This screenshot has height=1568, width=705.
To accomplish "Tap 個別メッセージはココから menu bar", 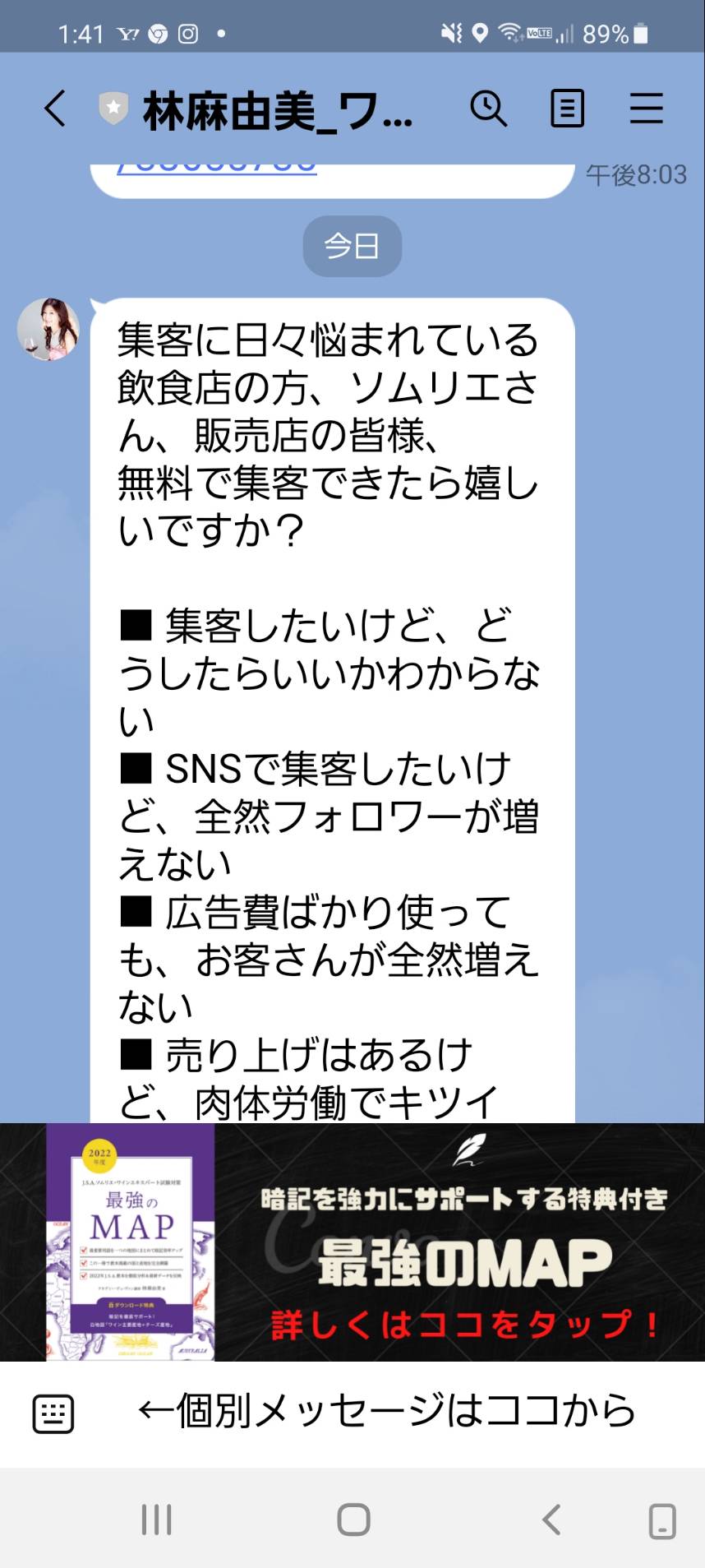I will point(386,1411).
